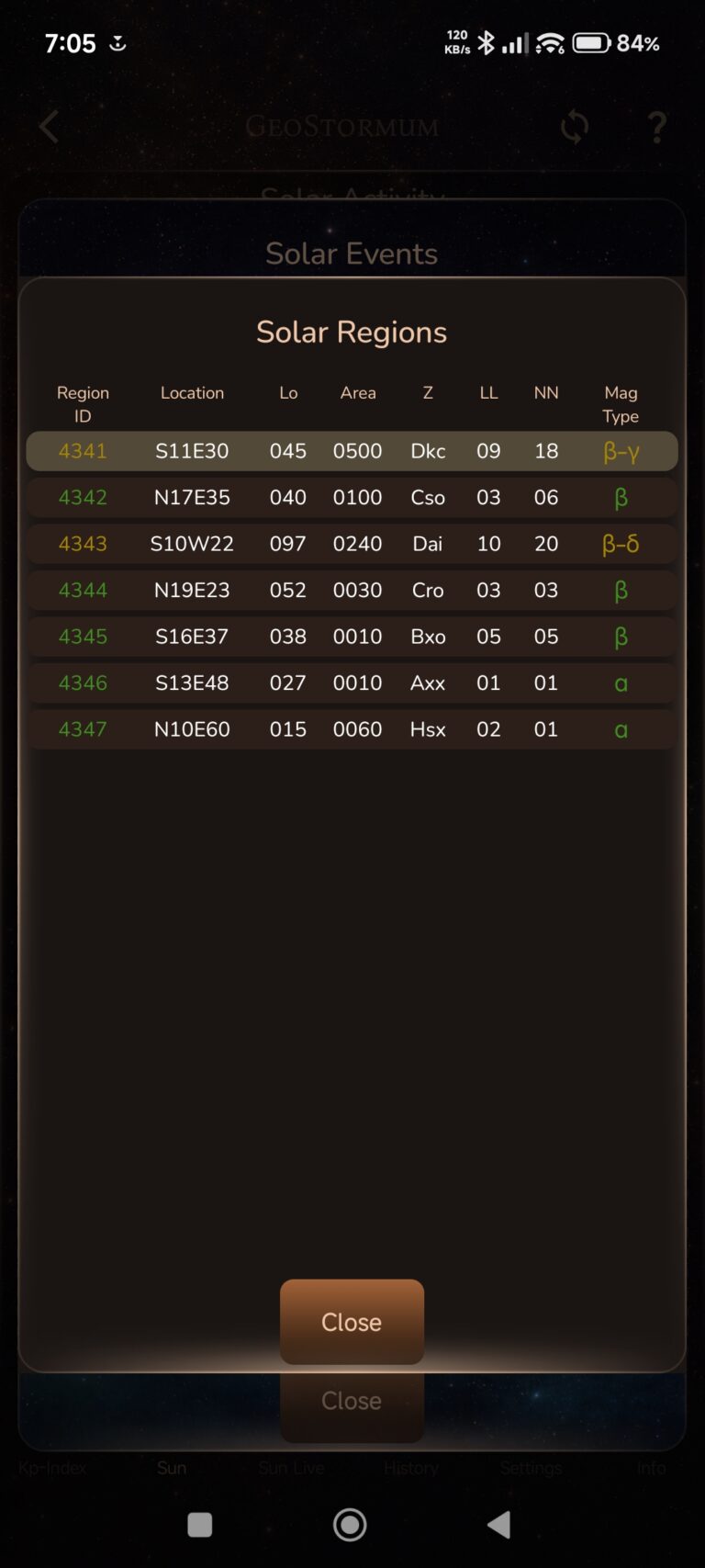This screenshot has height=1568, width=705.
Task: Select region 4345 row
Action: [352, 637]
